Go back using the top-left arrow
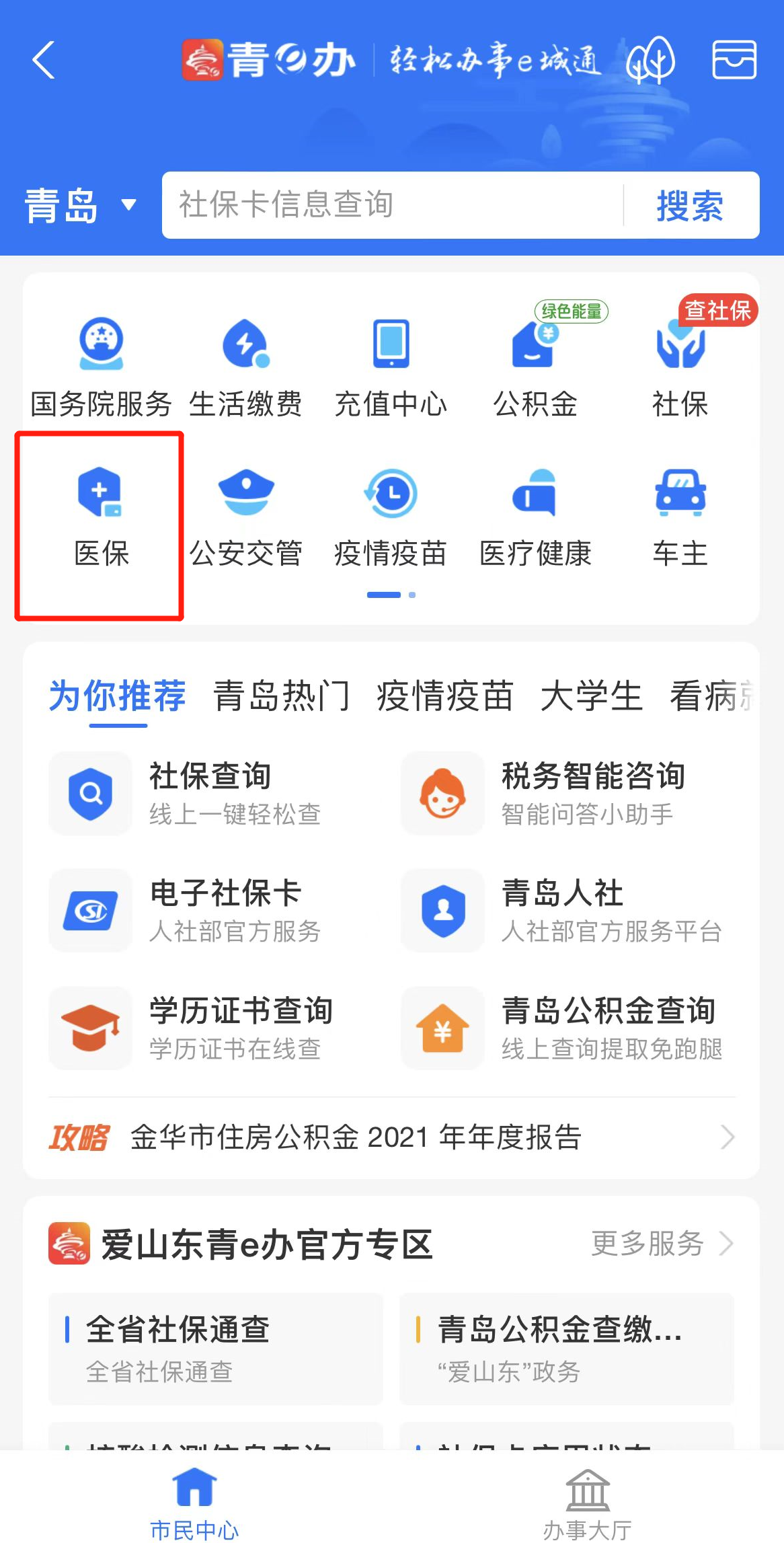The width and height of the screenshot is (784, 1543). [44, 61]
